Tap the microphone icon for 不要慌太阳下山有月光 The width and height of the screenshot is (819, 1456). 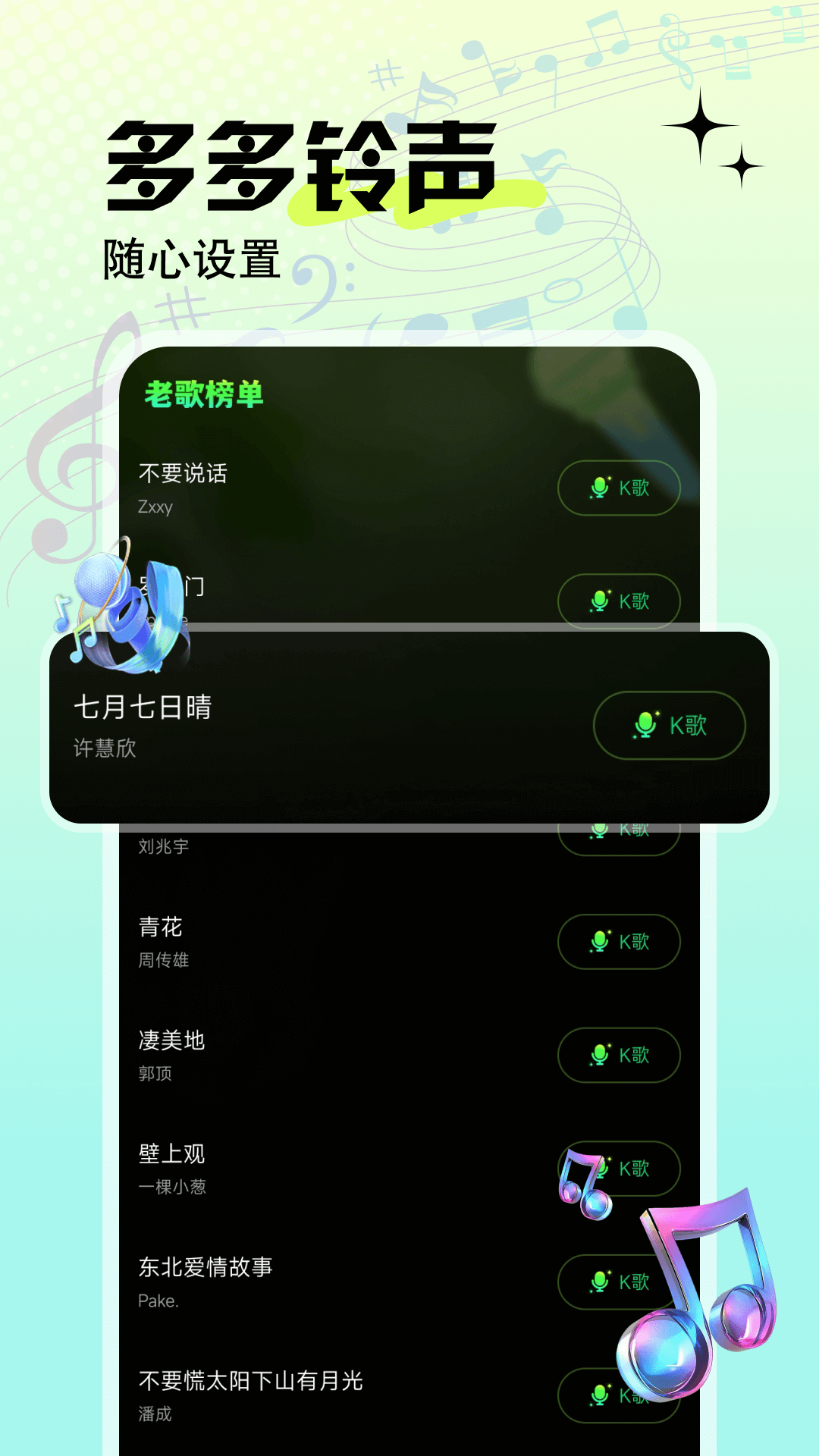[600, 1397]
